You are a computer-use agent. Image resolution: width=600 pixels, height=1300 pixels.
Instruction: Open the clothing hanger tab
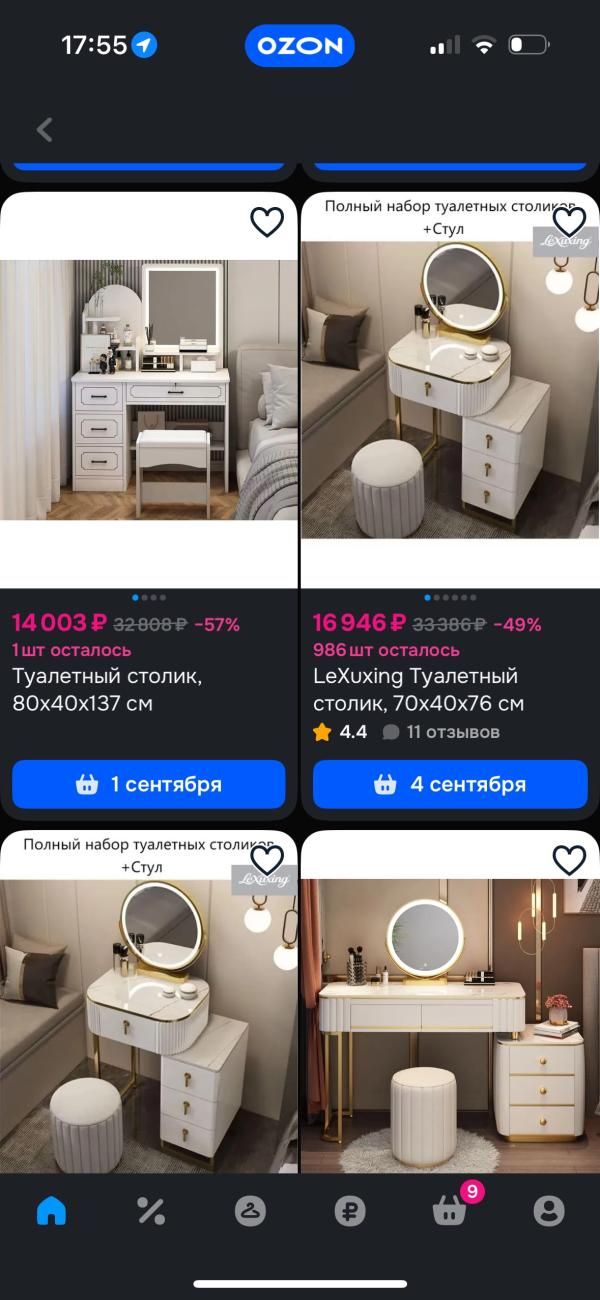[250, 1211]
